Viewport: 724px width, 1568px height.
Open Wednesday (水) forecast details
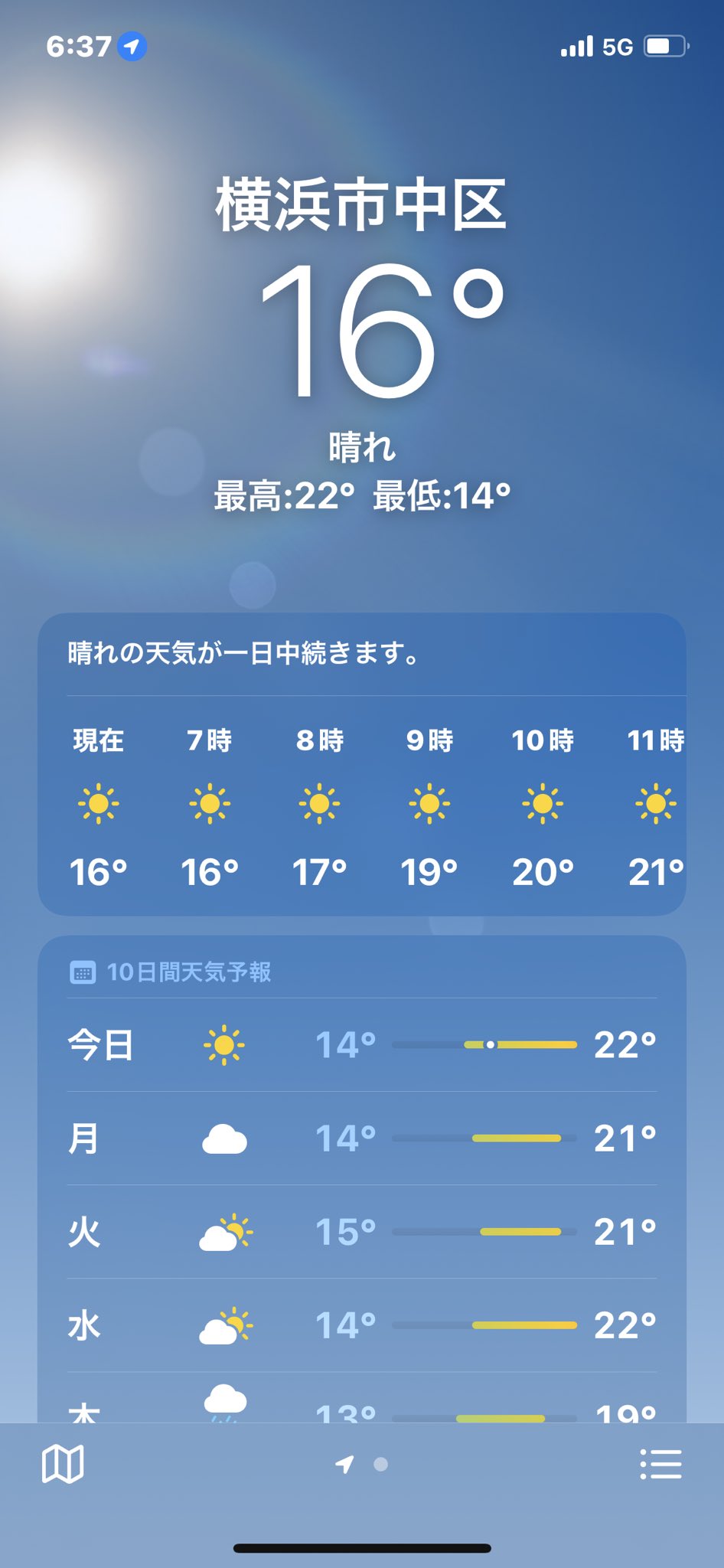(362, 1325)
